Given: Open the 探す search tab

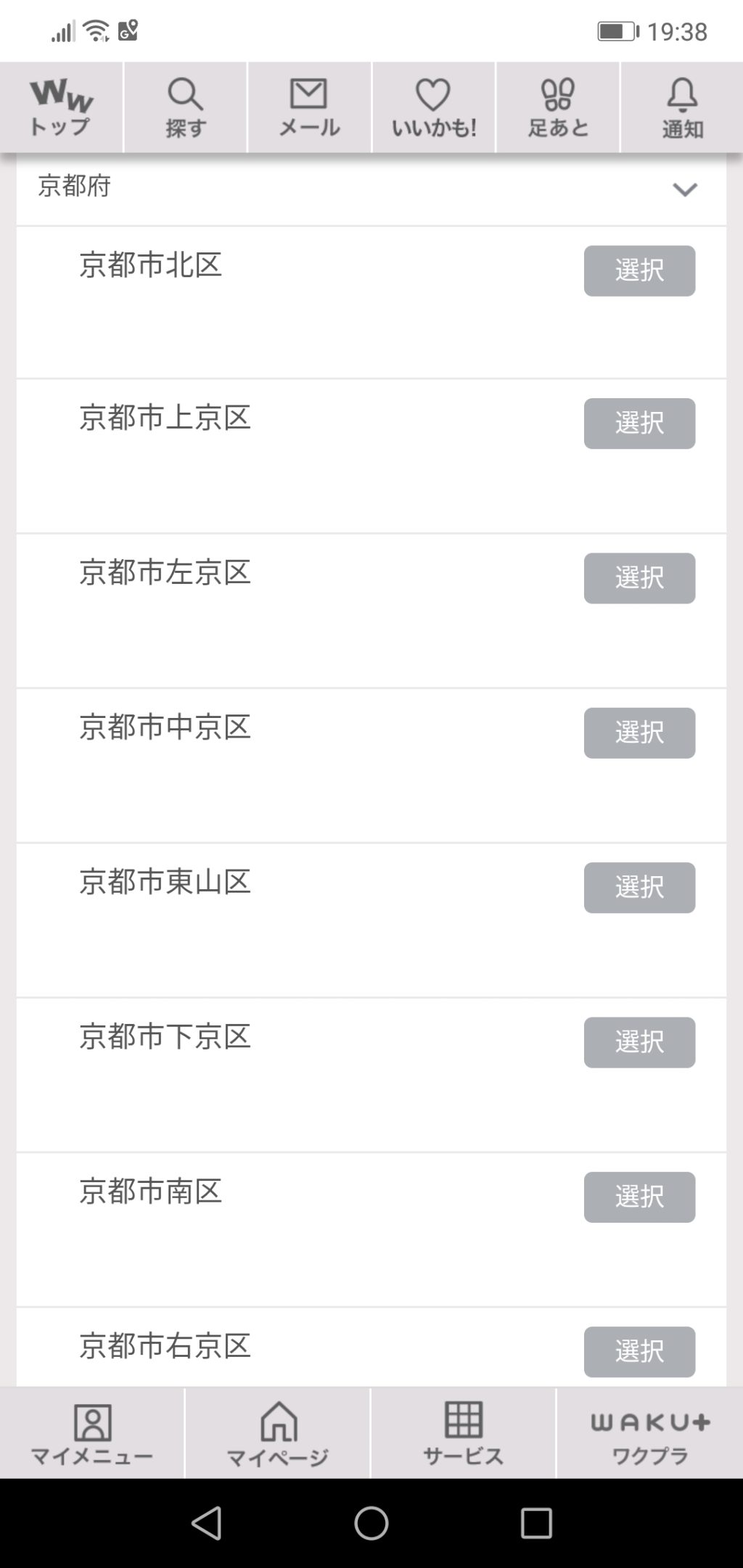Looking at the screenshot, I should pos(186,107).
